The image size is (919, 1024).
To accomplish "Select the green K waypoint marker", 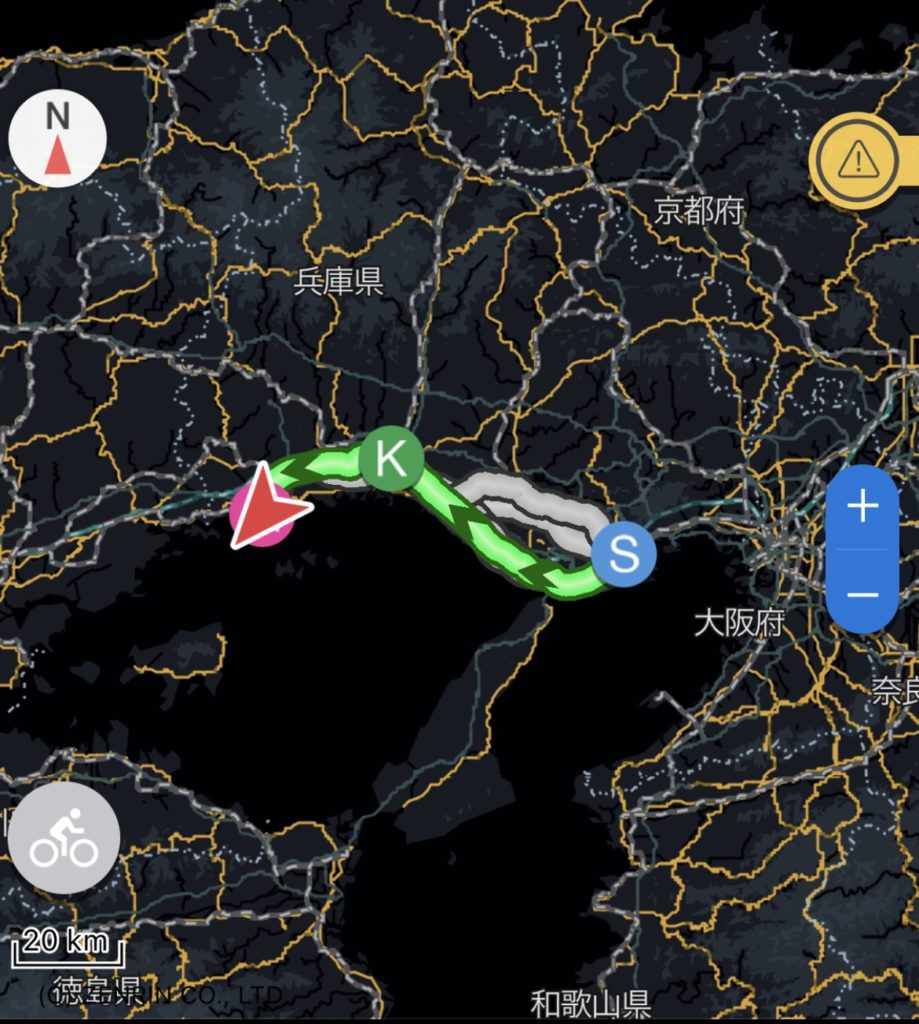I will 391,460.
